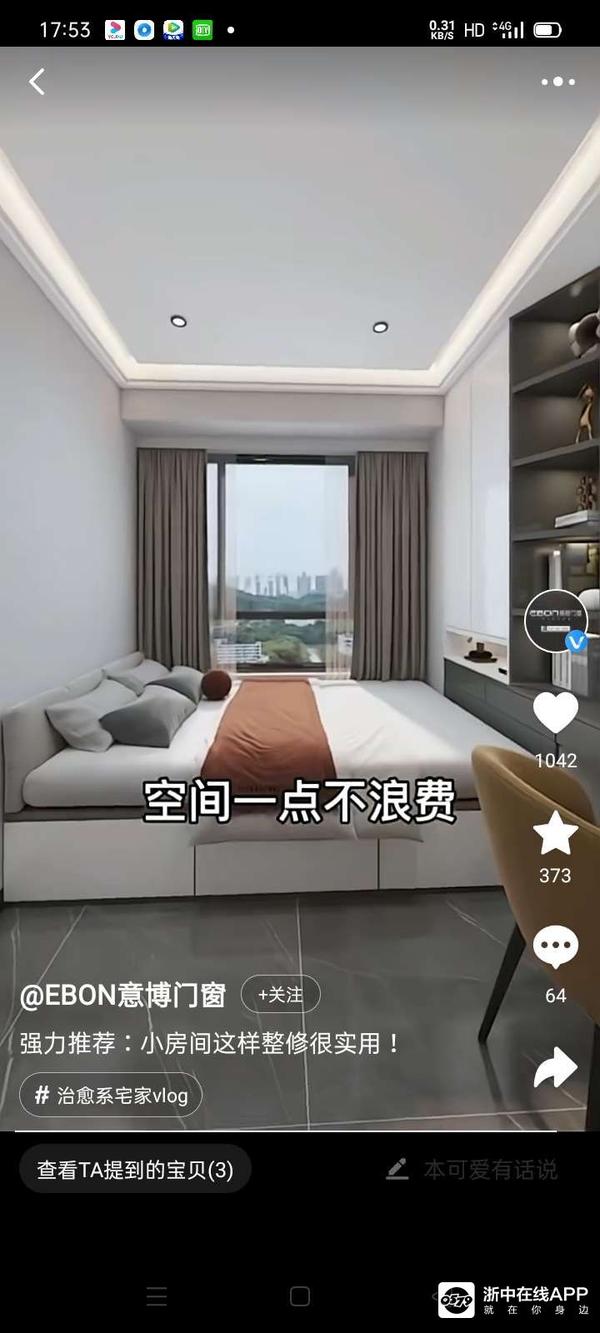Open the @EBON意博门窗 account name

coord(124,995)
